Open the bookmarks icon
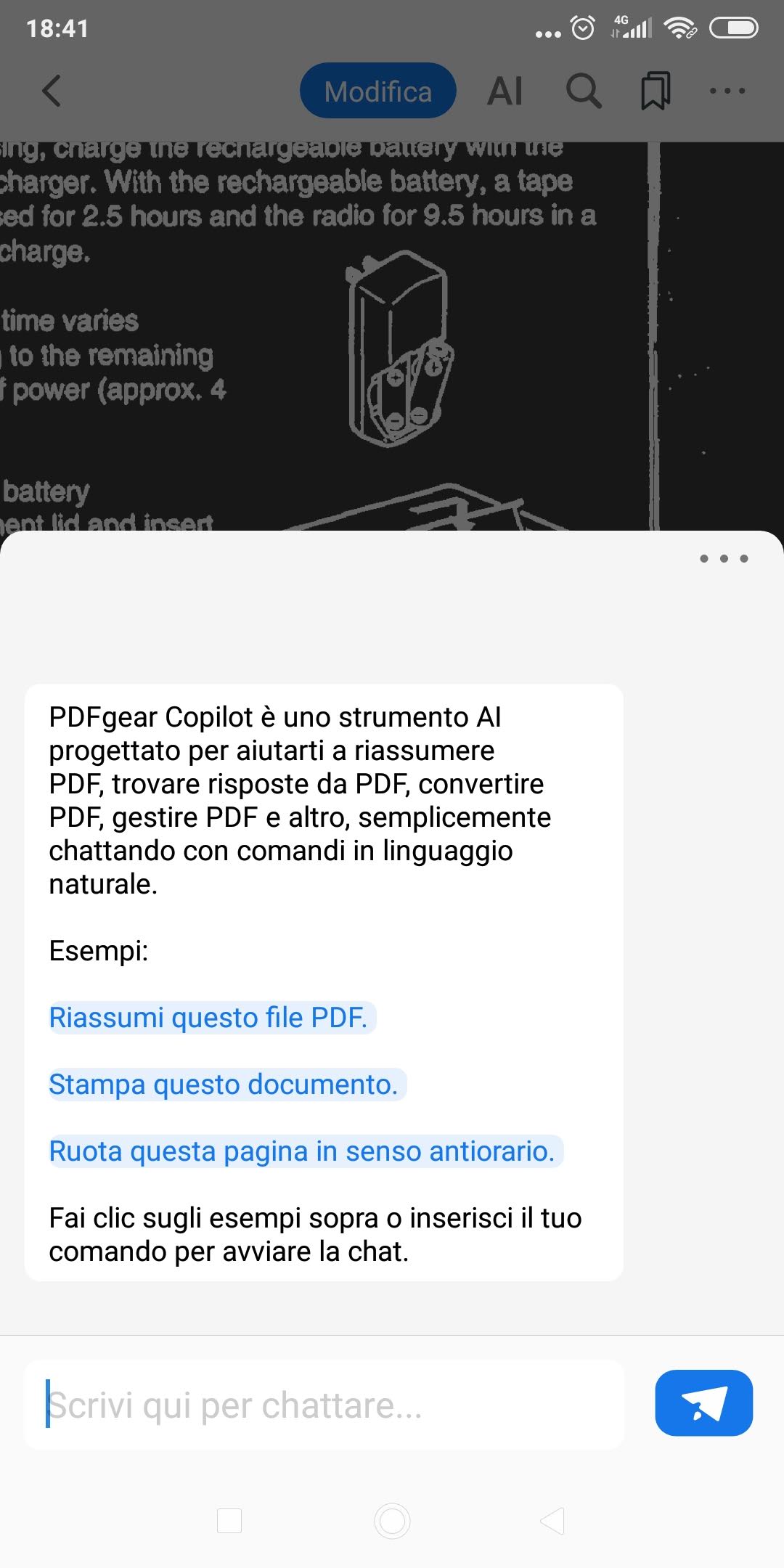 (x=656, y=91)
